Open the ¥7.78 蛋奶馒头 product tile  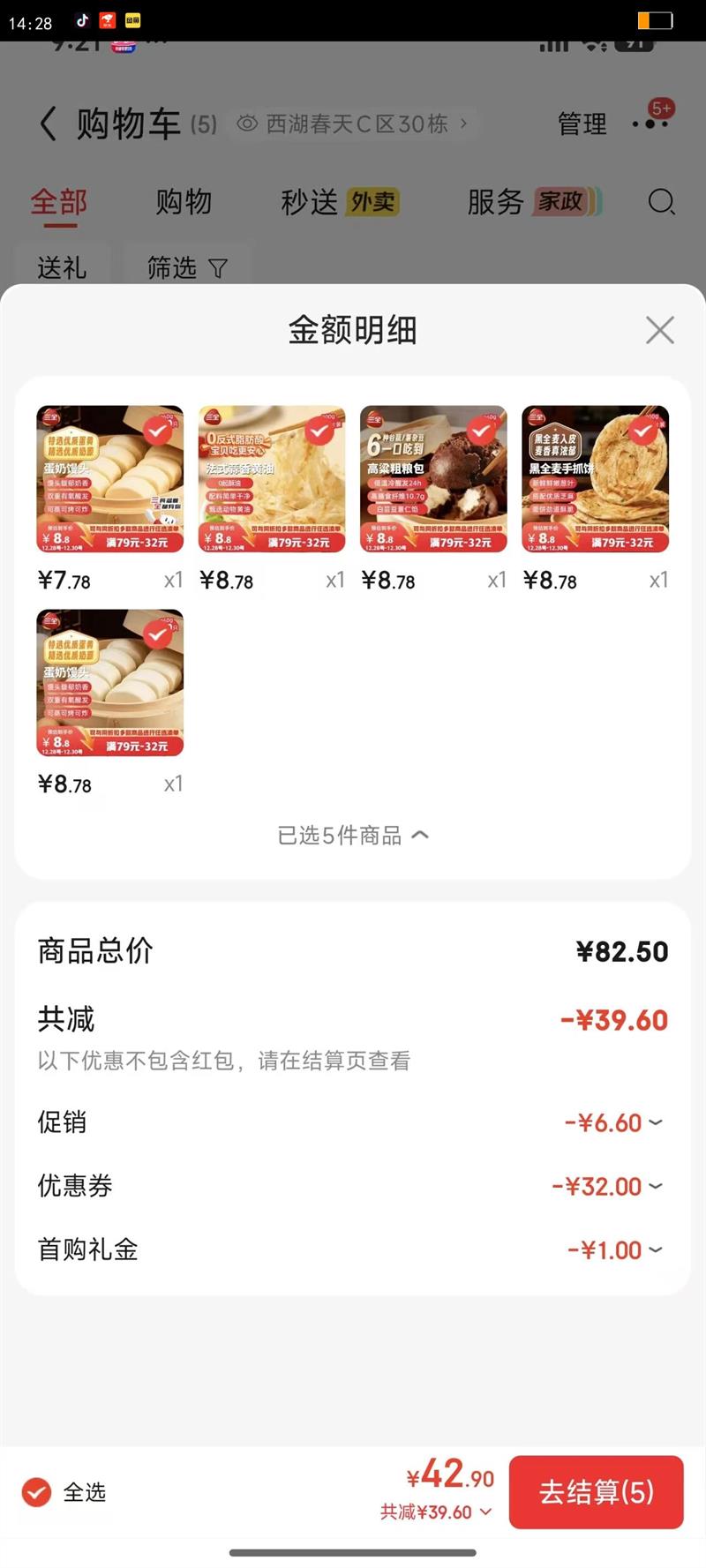[x=110, y=479]
